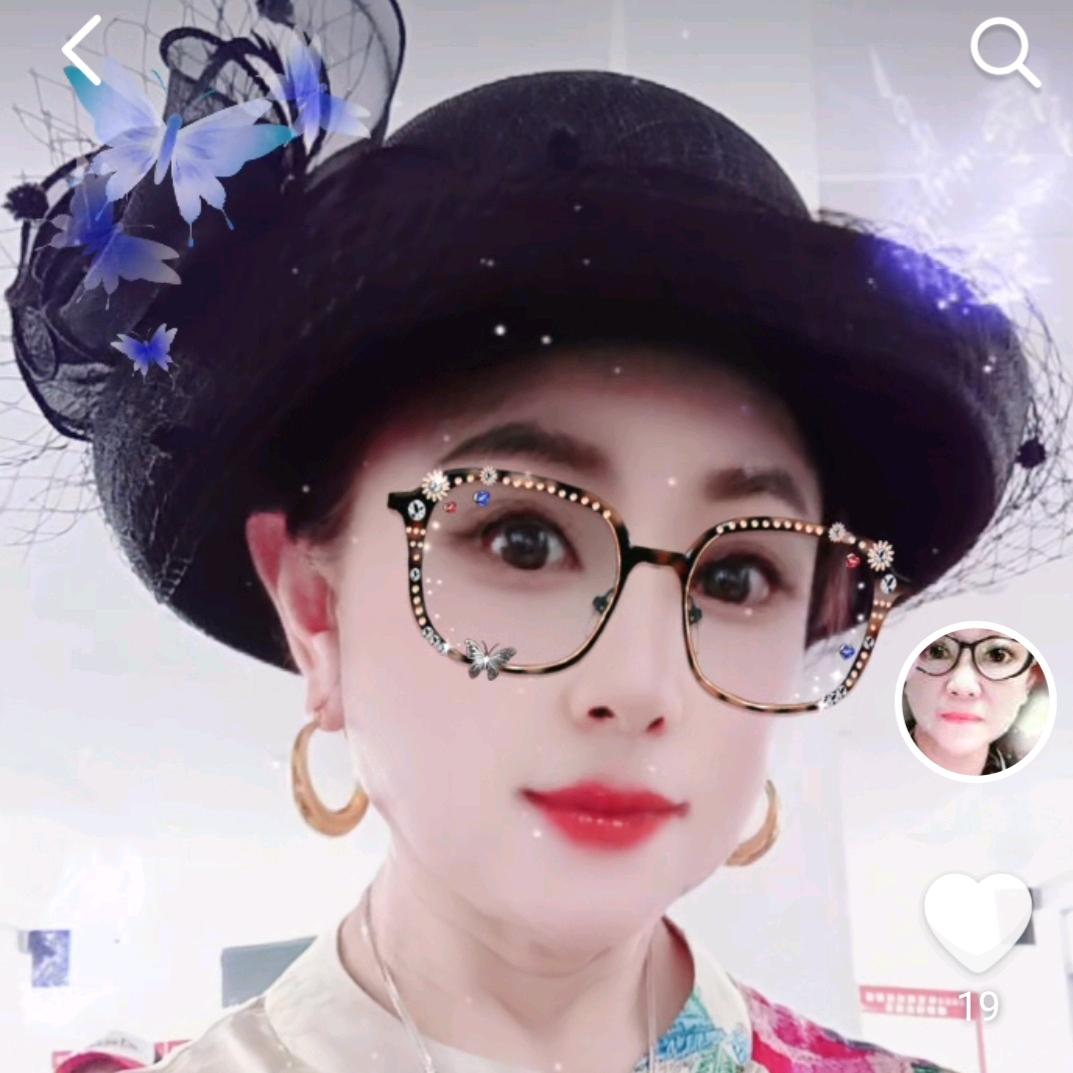Open the search magnifier icon
The image size is (1073, 1073).
coord(1004,52)
